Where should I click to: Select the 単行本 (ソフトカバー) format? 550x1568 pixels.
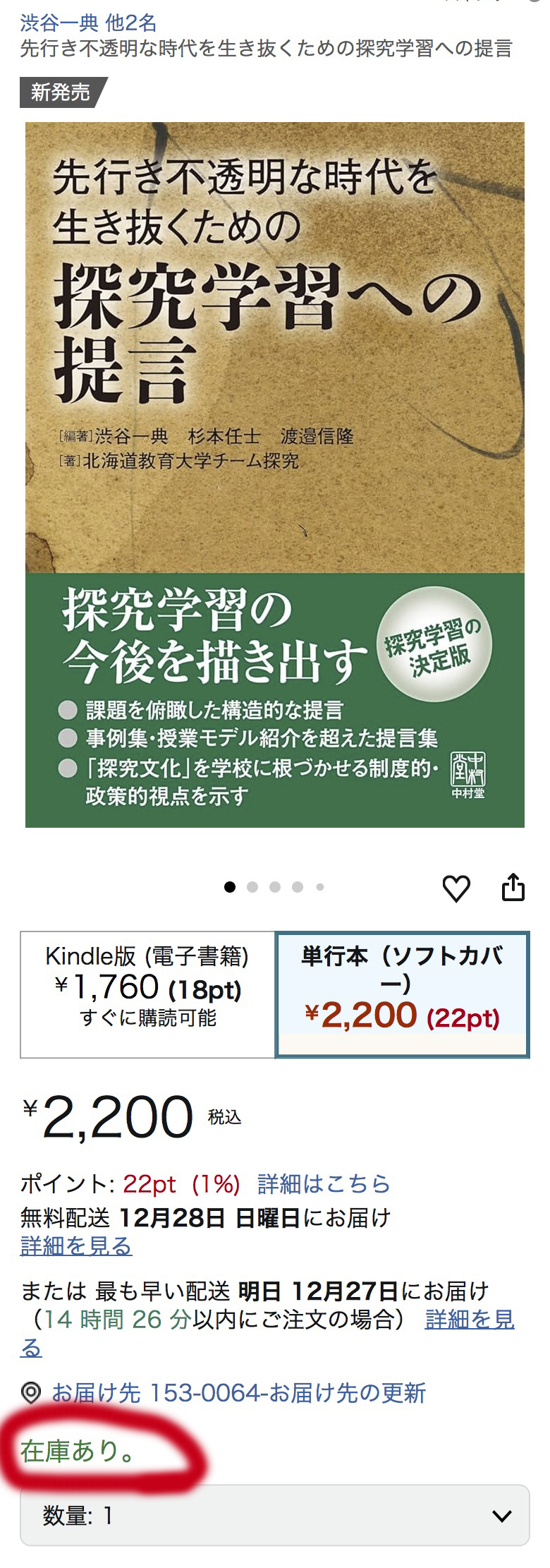pyautogui.click(x=402, y=994)
